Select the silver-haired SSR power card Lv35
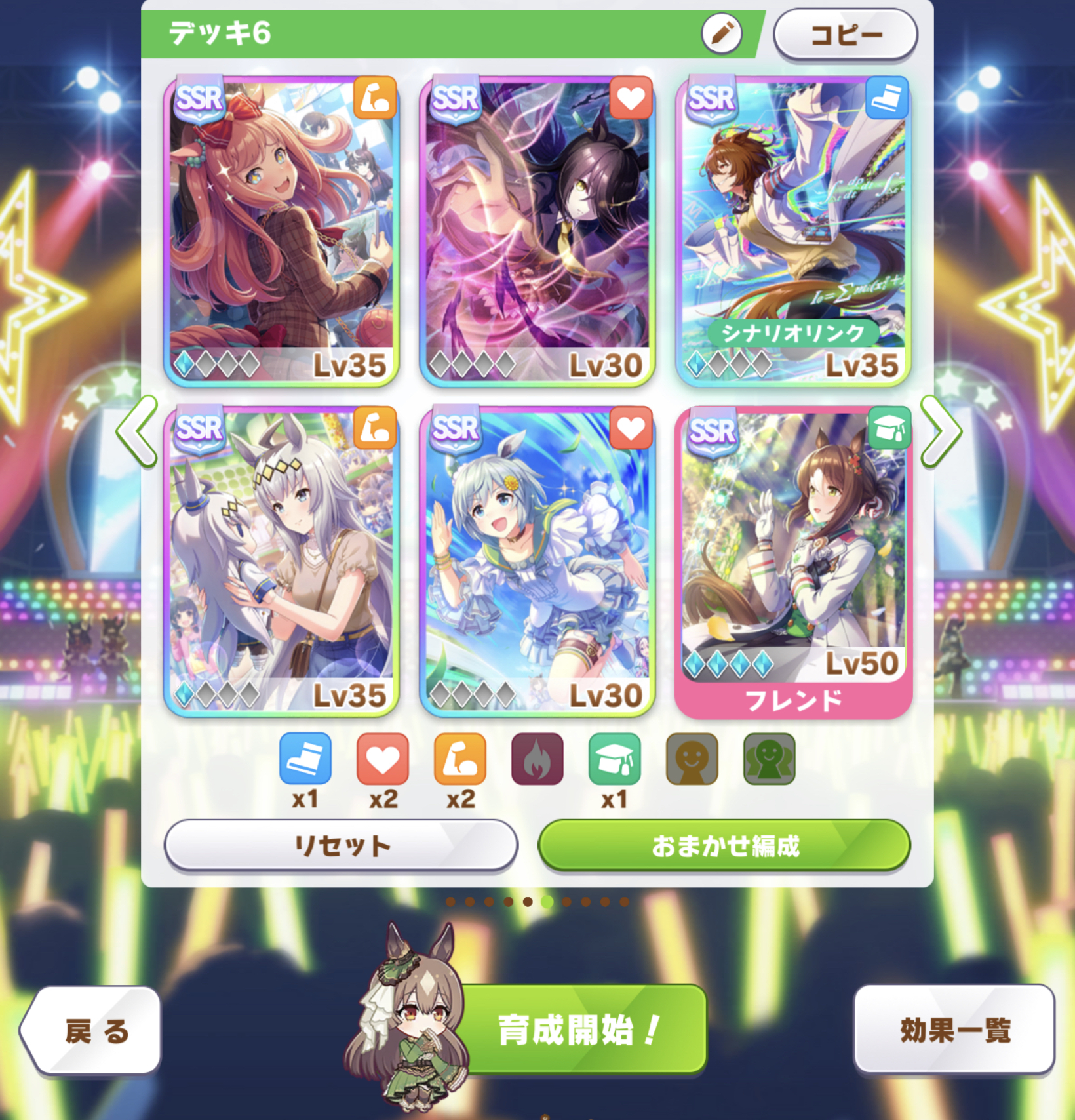Screen dimensions: 1075x1120 pos(281,561)
